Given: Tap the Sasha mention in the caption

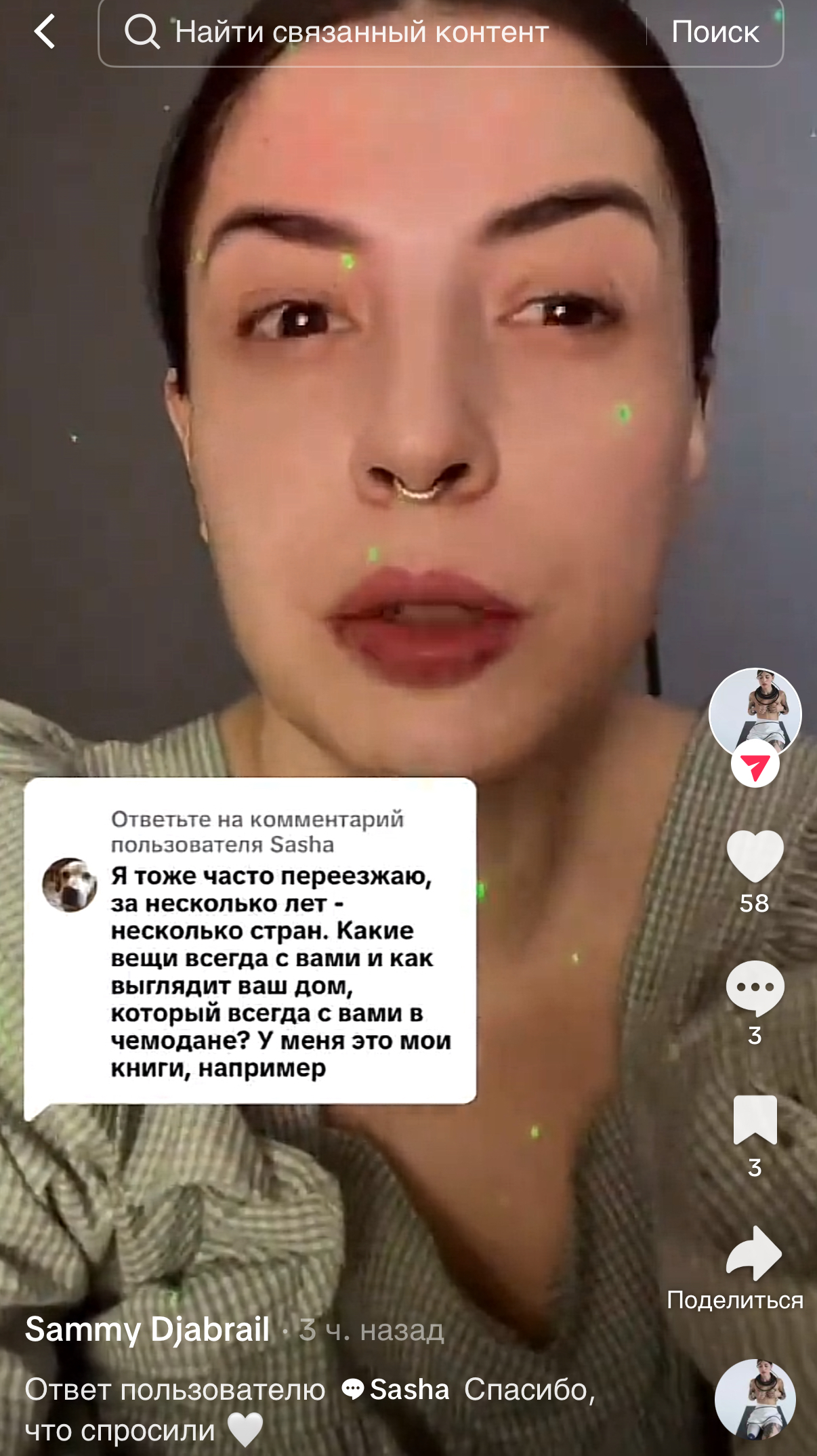Looking at the screenshot, I should 396,1390.
